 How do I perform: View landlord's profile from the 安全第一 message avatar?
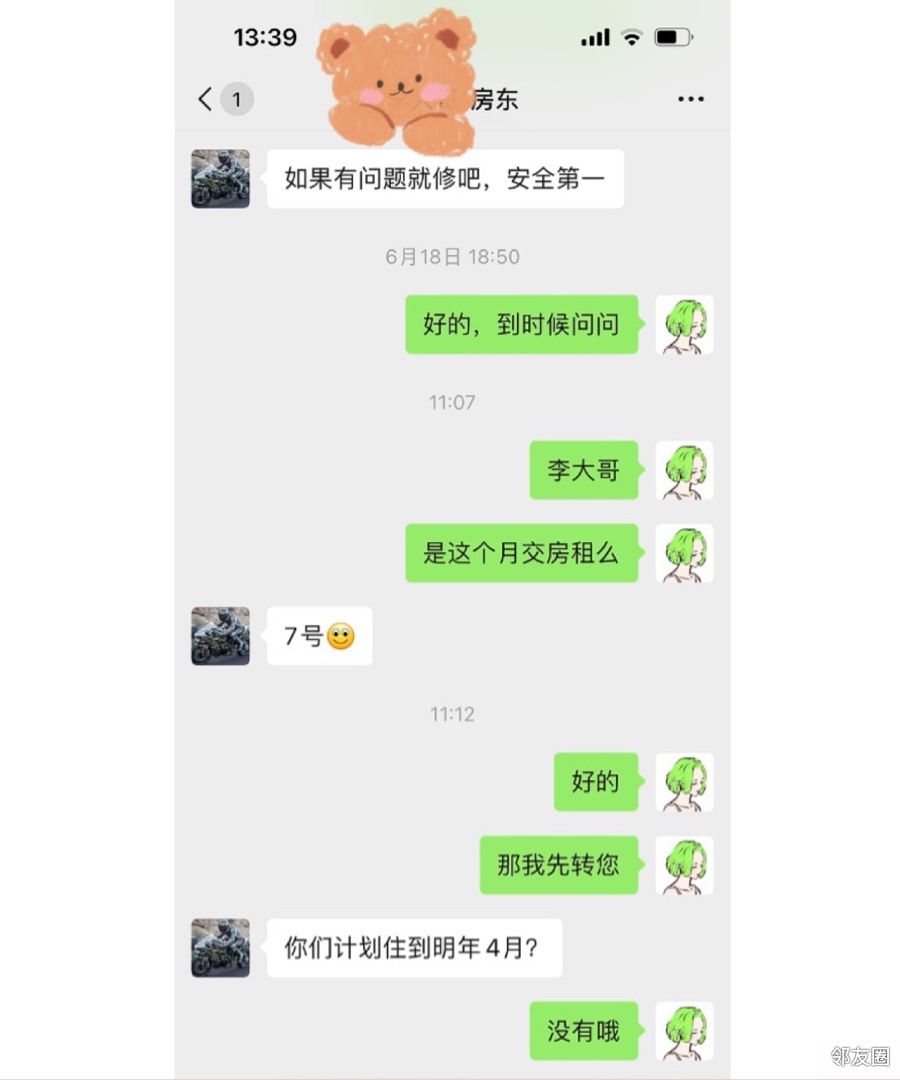point(220,179)
